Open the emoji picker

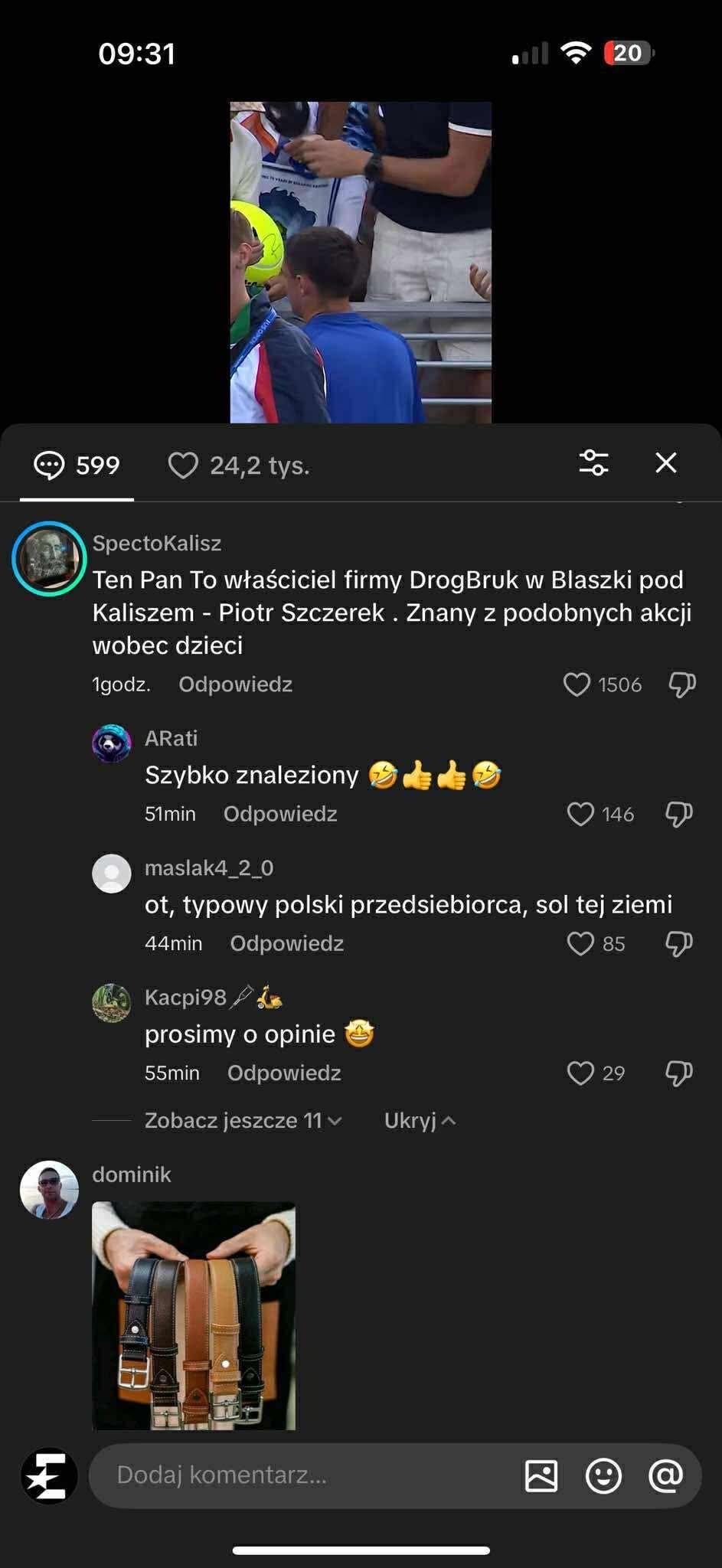(603, 1475)
